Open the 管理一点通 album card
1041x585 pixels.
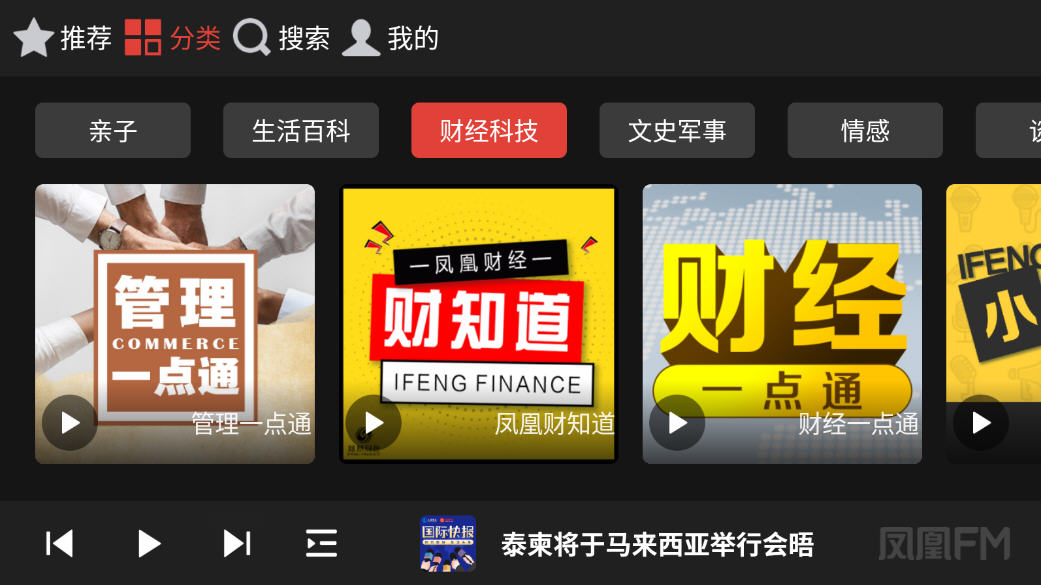pos(175,323)
